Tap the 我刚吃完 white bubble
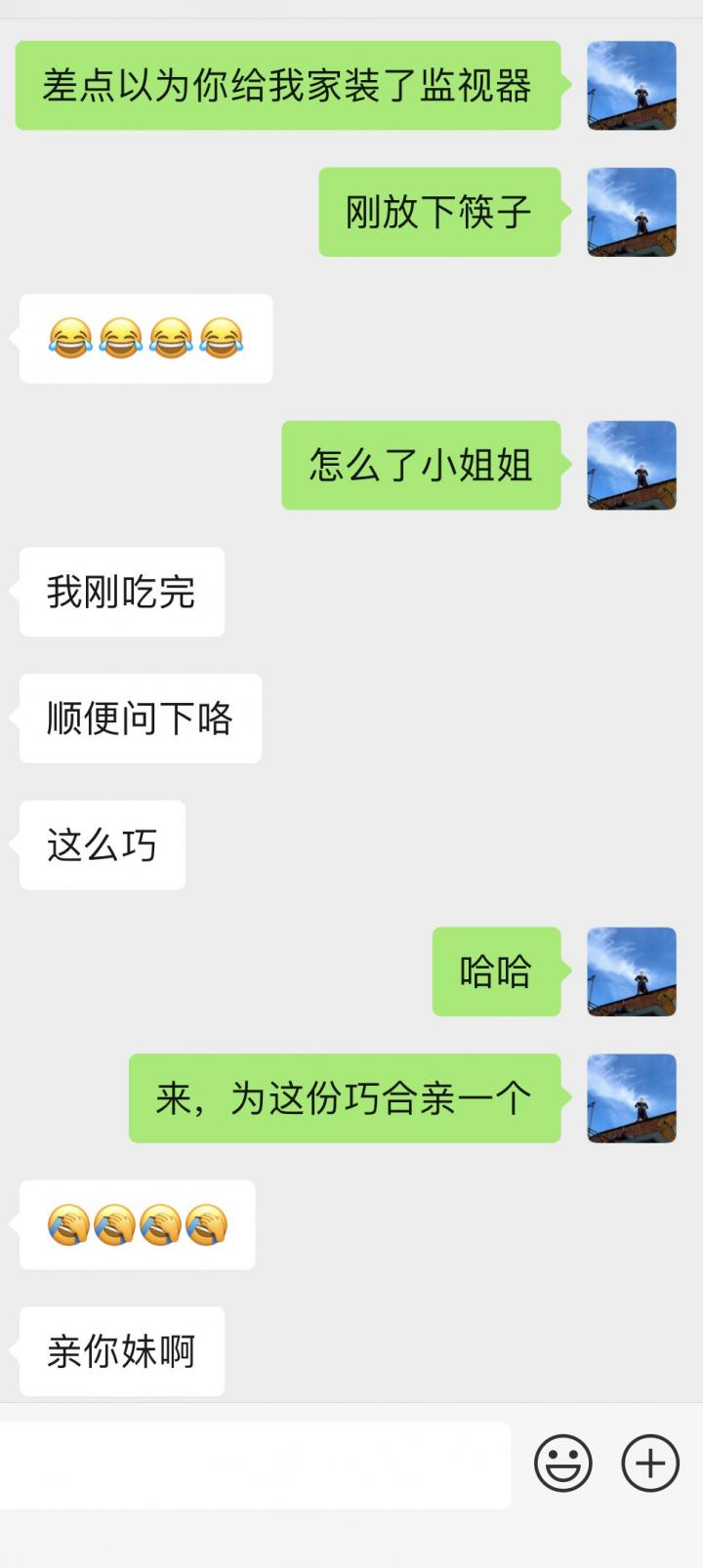This screenshot has height=1568, width=703. pos(121,592)
